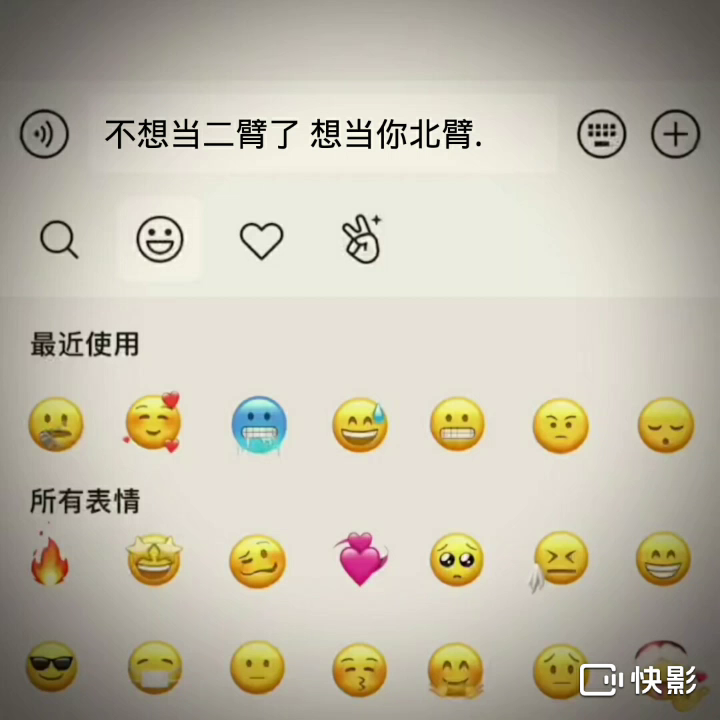
Task: Switch back to the keyboard
Action: click(x=601, y=134)
